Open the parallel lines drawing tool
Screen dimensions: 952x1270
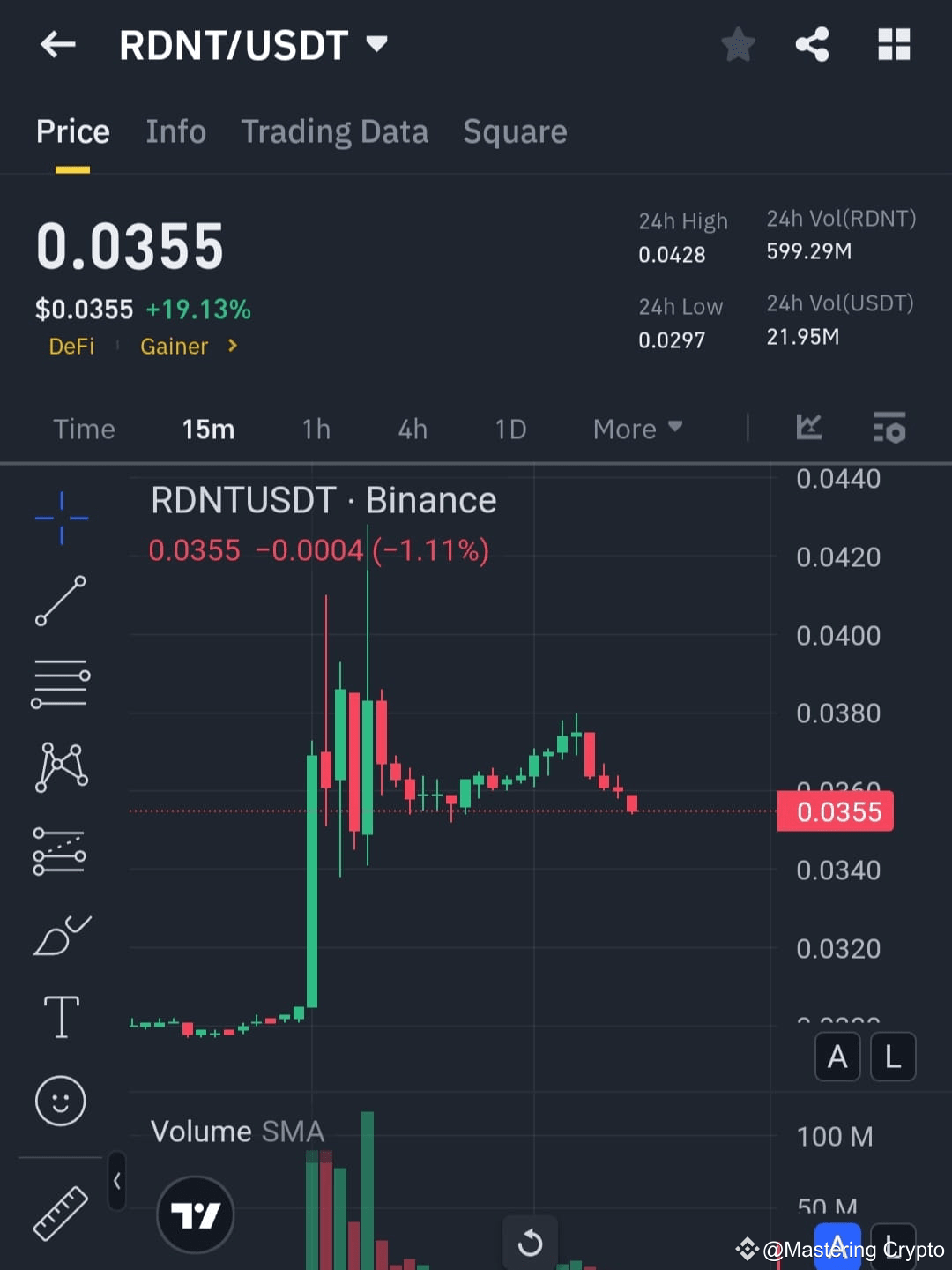60,681
